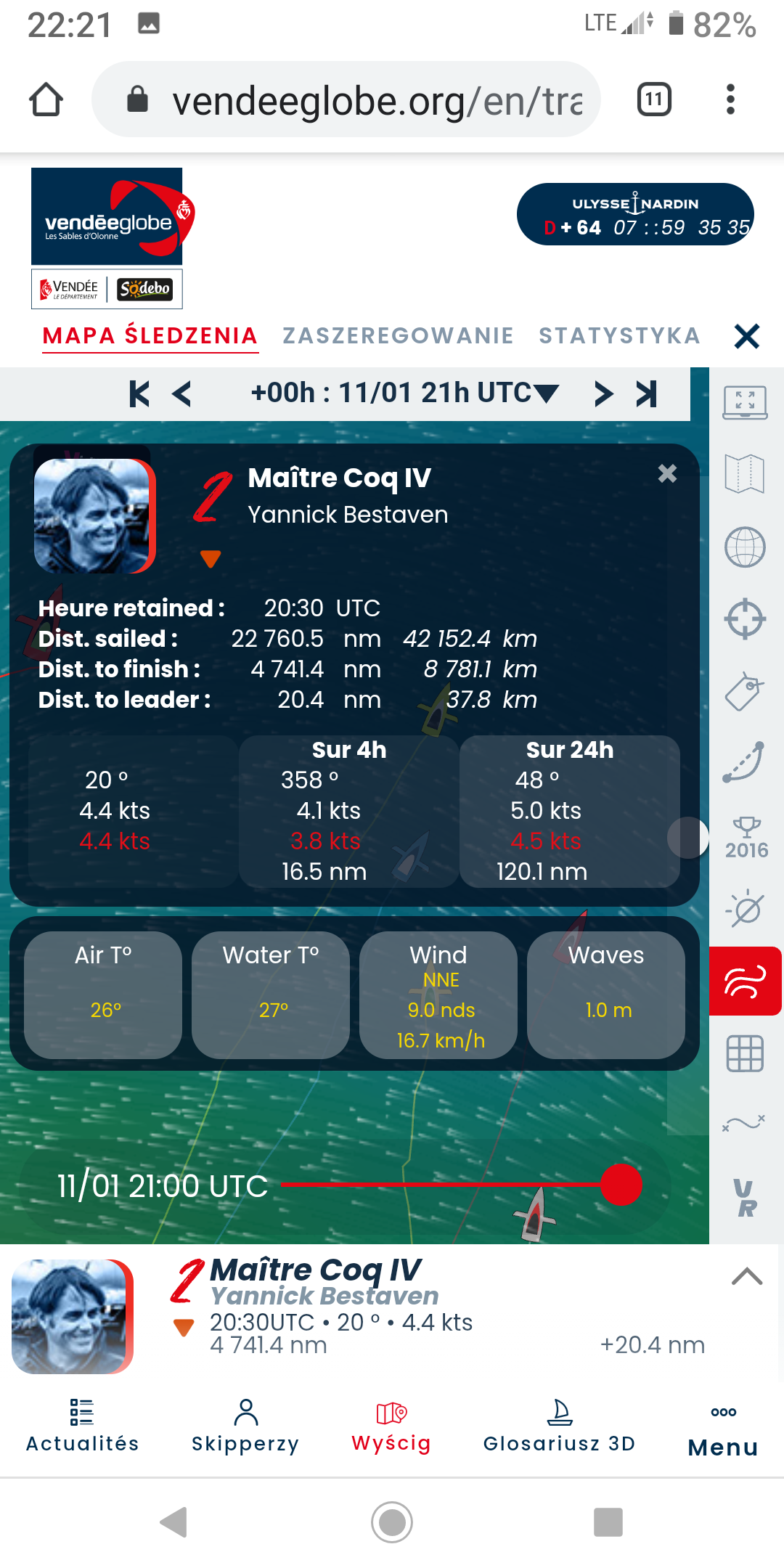Open the Glosariusz 3D section

(559, 1426)
